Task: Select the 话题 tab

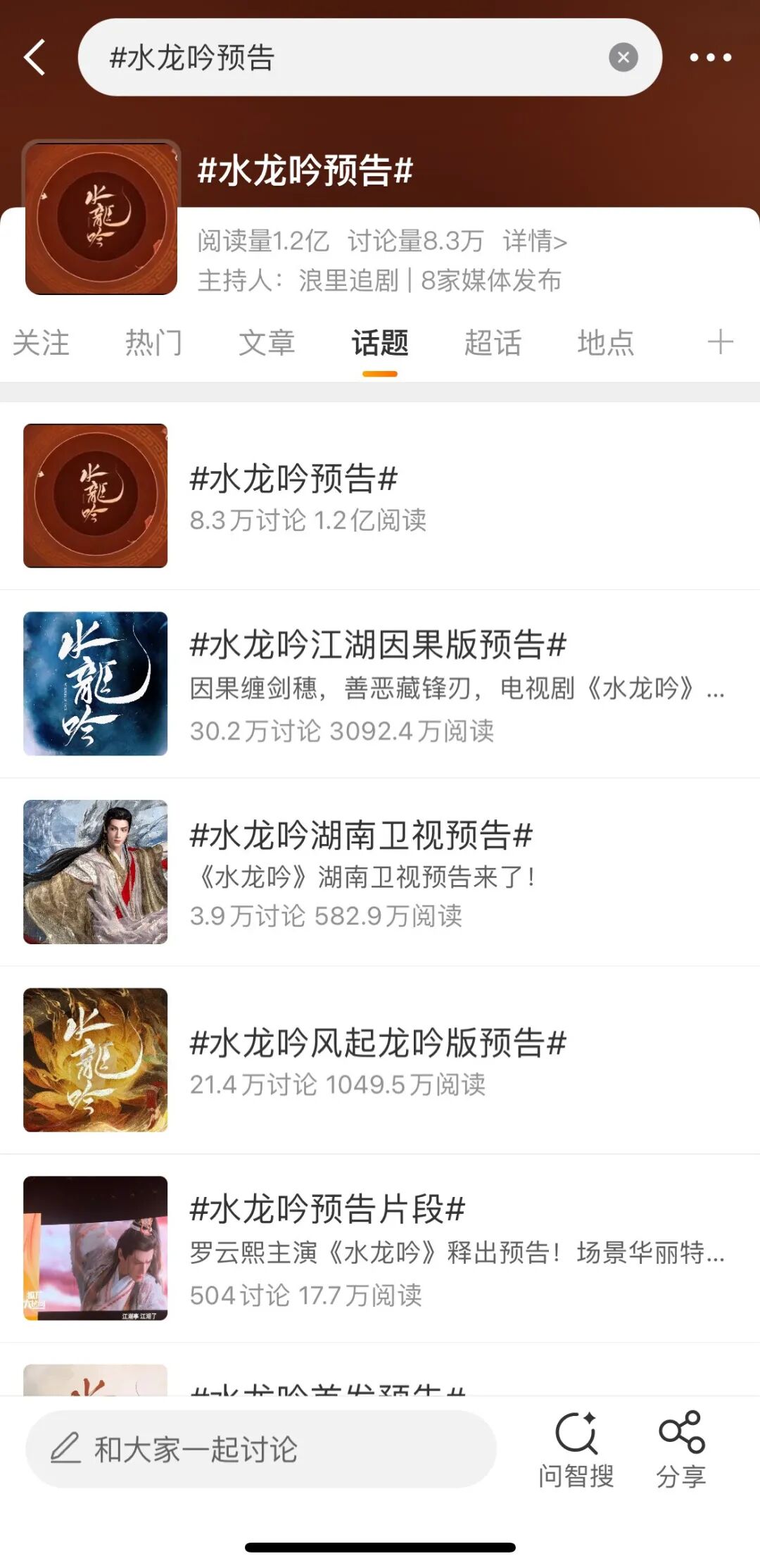Action: click(380, 344)
